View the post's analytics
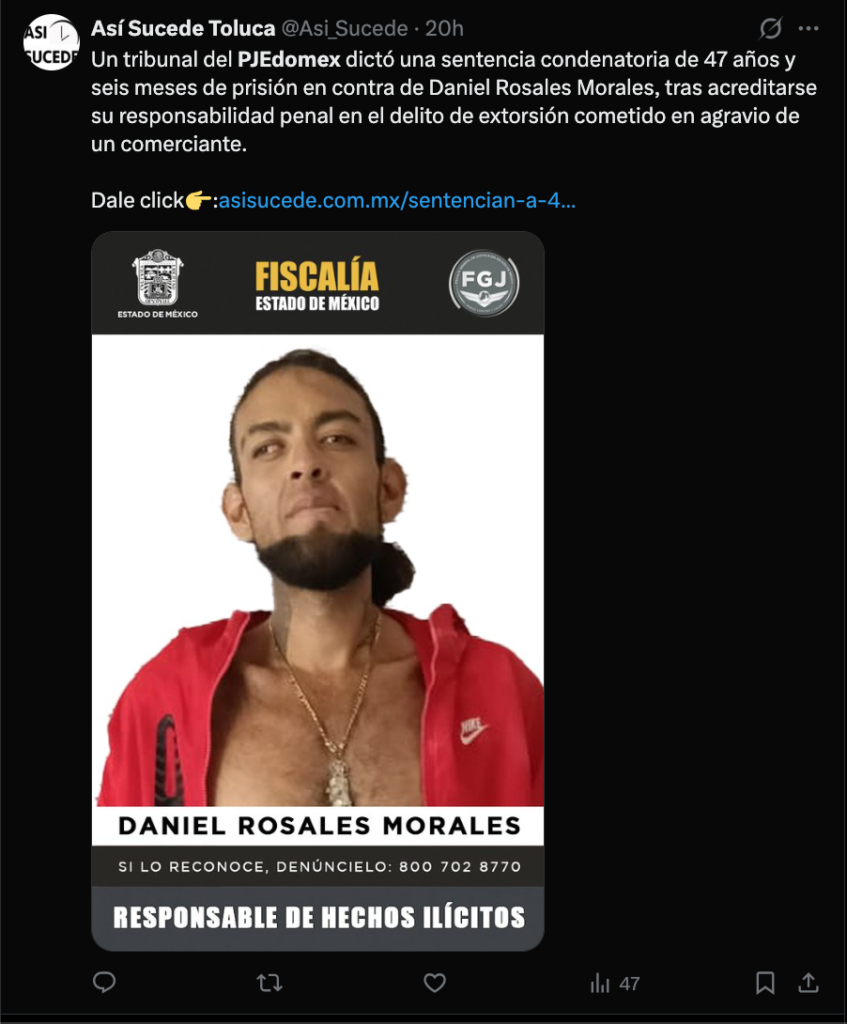The width and height of the screenshot is (847, 1024). pos(614,983)
